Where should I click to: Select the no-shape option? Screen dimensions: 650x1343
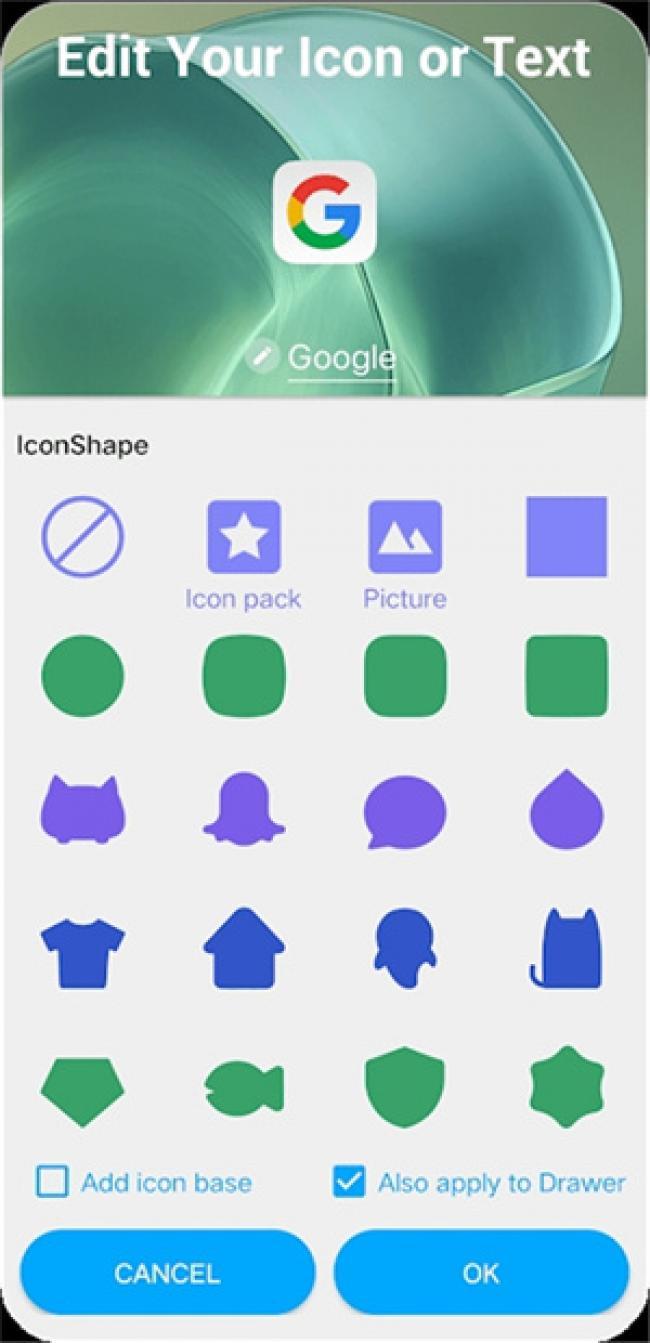83,537
